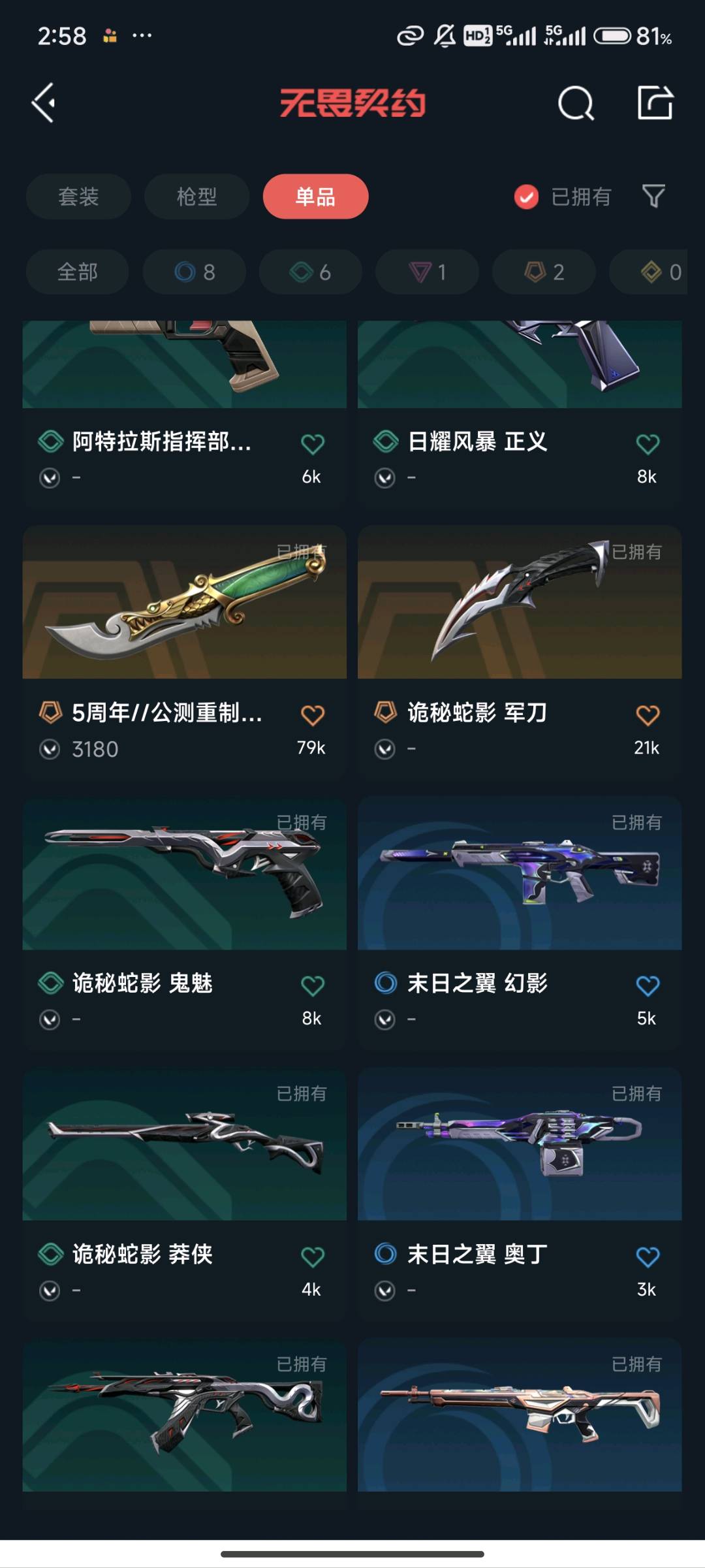Go back using the top-left arrow

[x=44, y=103]
